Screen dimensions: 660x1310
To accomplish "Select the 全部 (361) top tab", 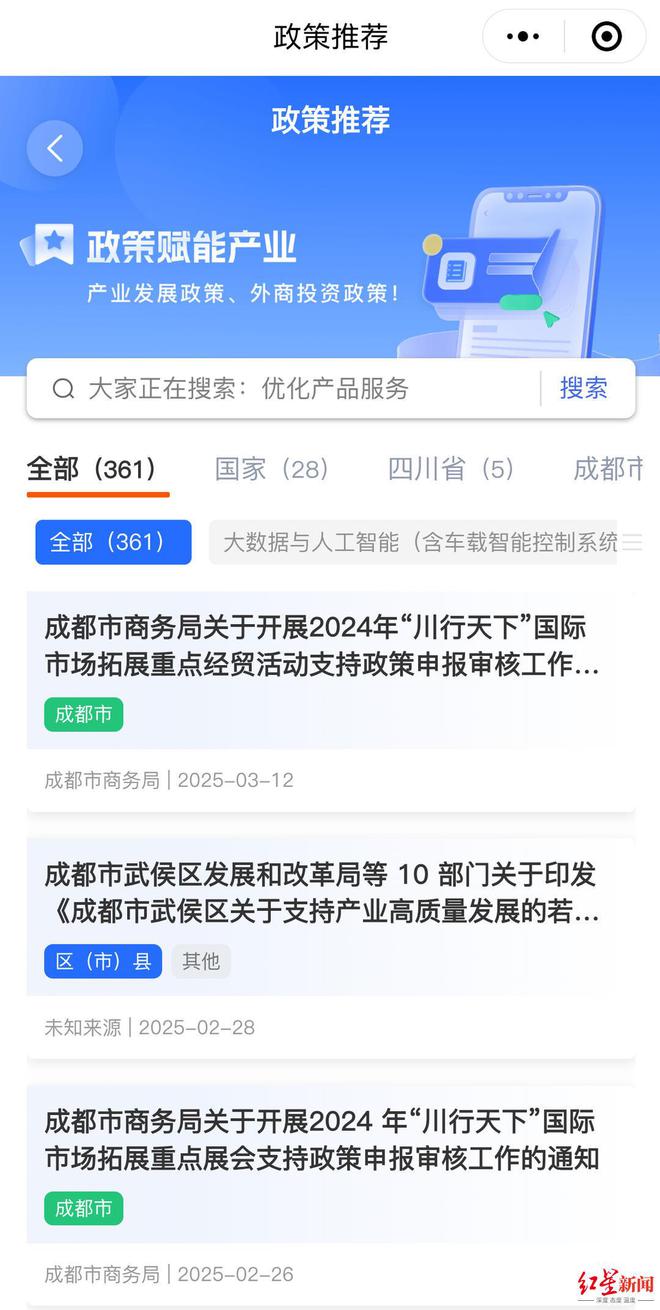I will tap(92, 469).
